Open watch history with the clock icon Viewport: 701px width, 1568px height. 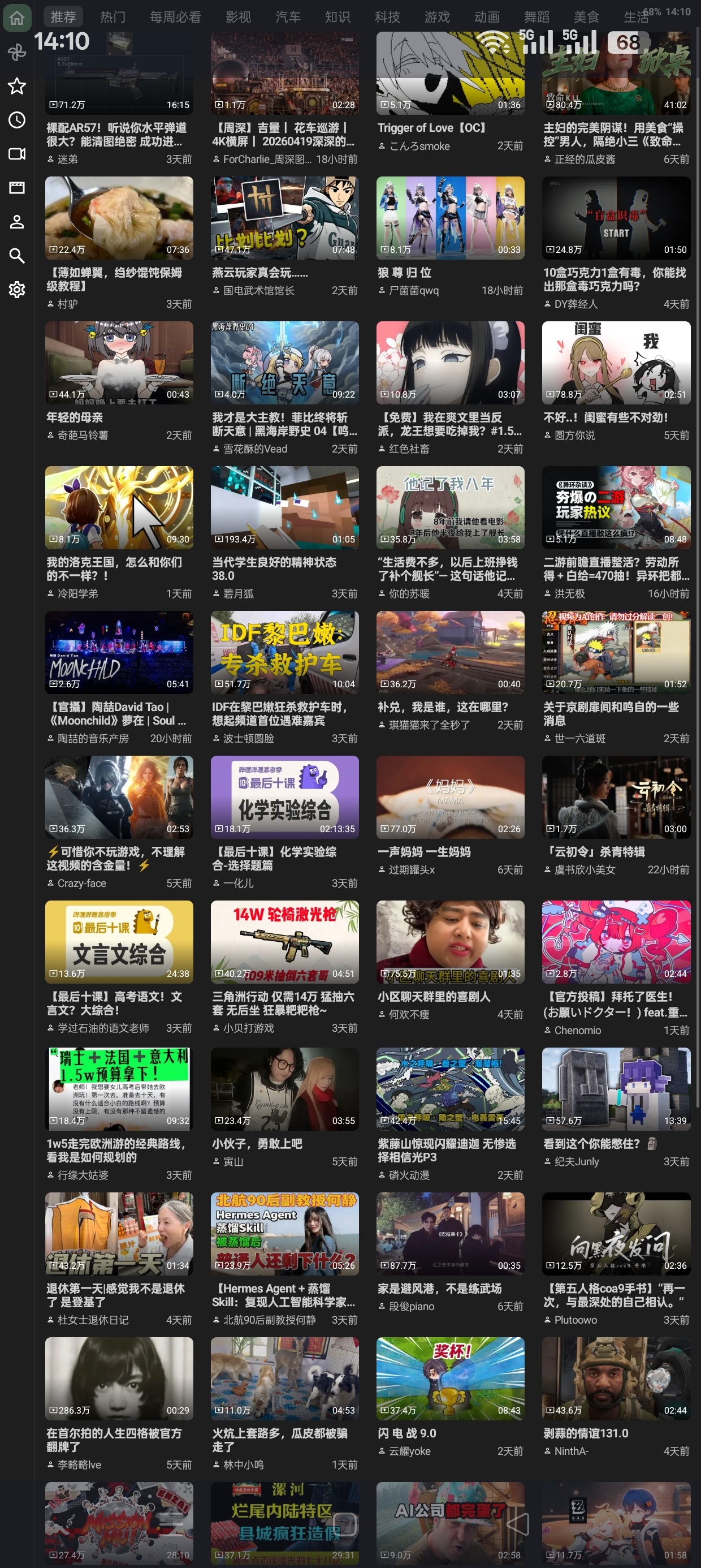click(17, 119)
